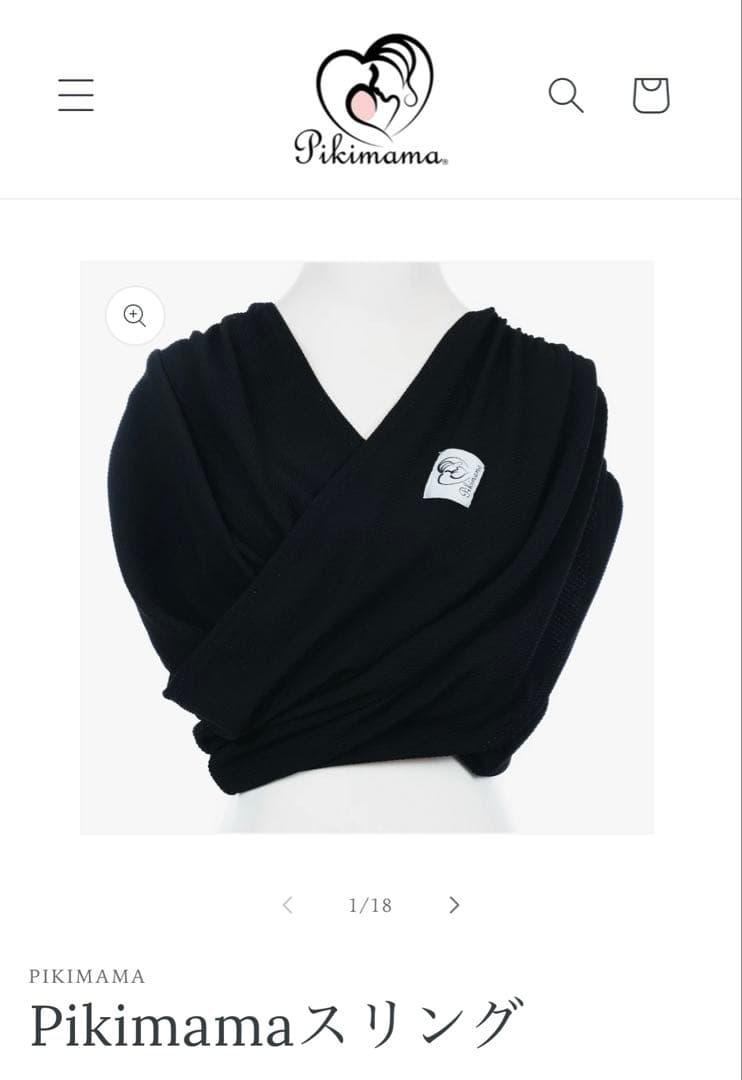Open the black sling product photo
This screenshot has width=742, height=1080.
tap(367, 547)
